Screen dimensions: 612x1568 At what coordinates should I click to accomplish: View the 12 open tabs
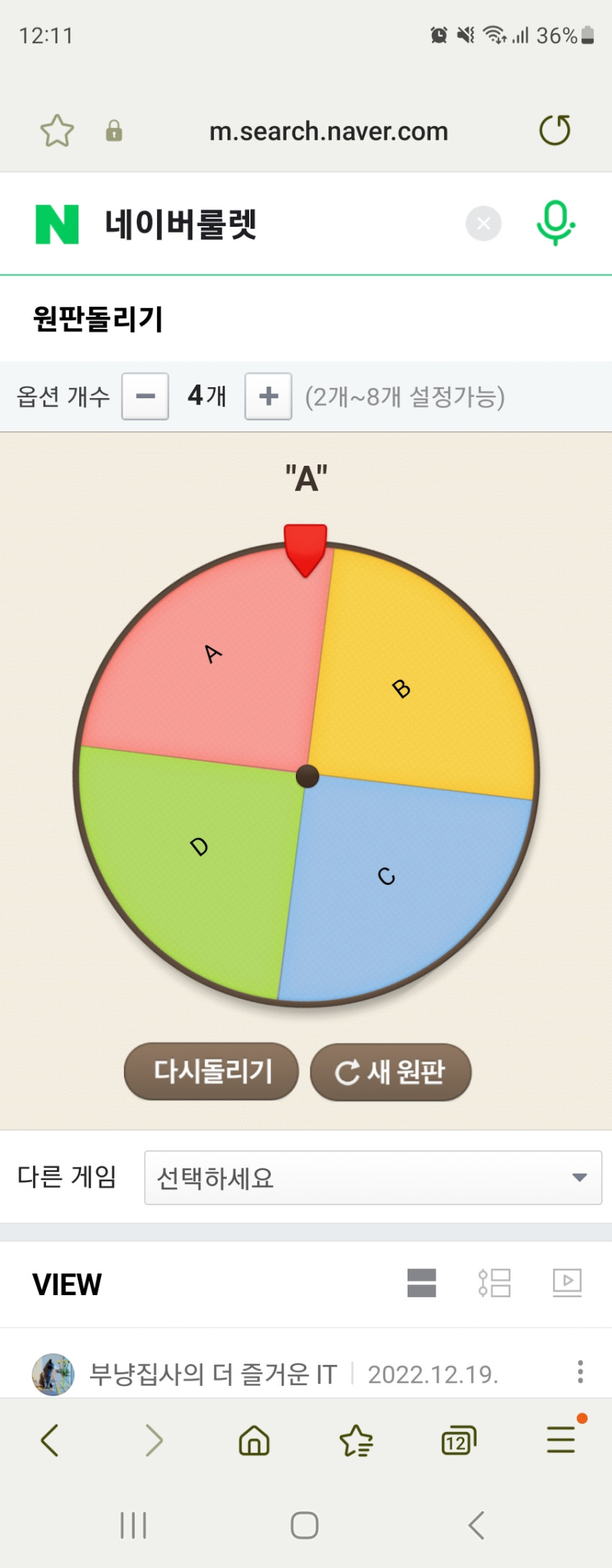pos(459,1441)
